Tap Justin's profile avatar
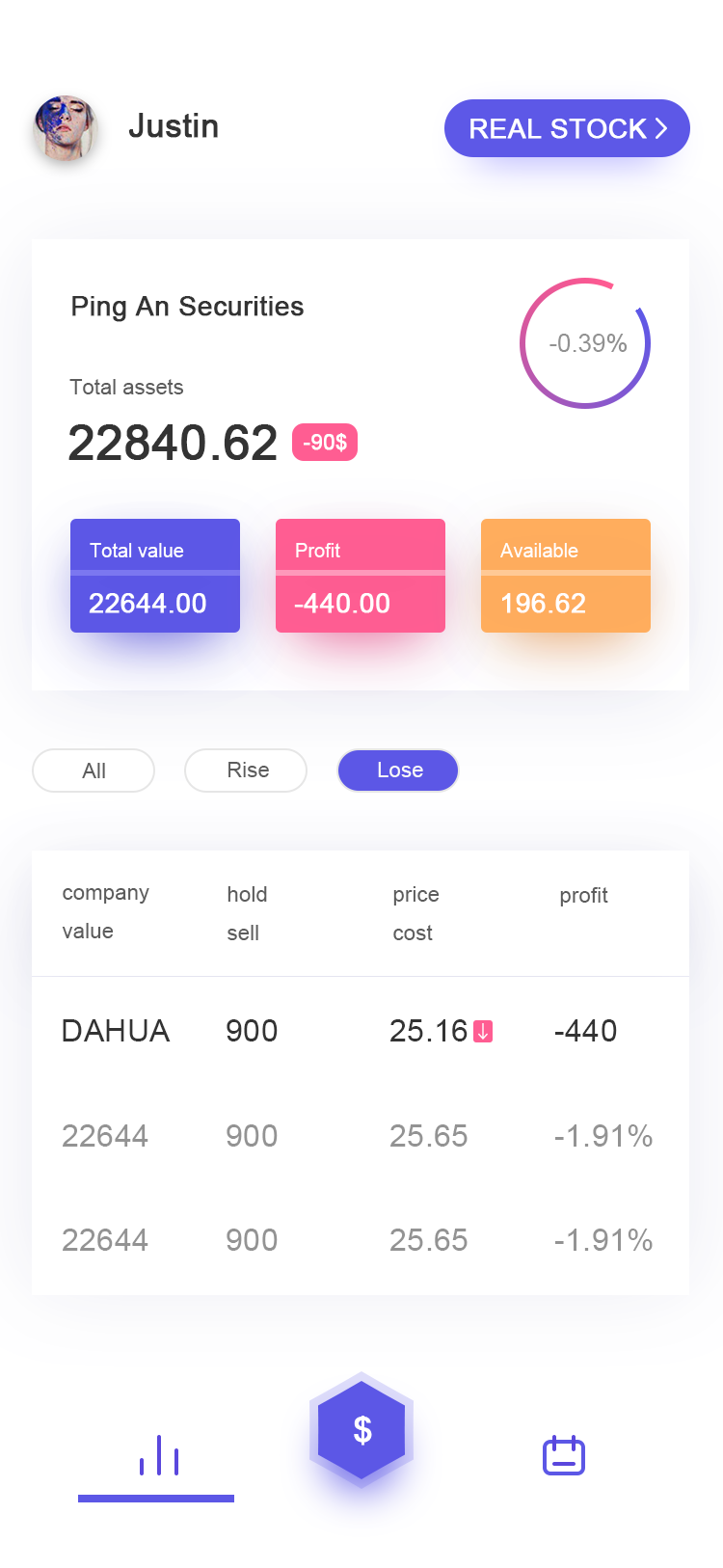Screen dimensions: 723x1568 click(66, 127)
